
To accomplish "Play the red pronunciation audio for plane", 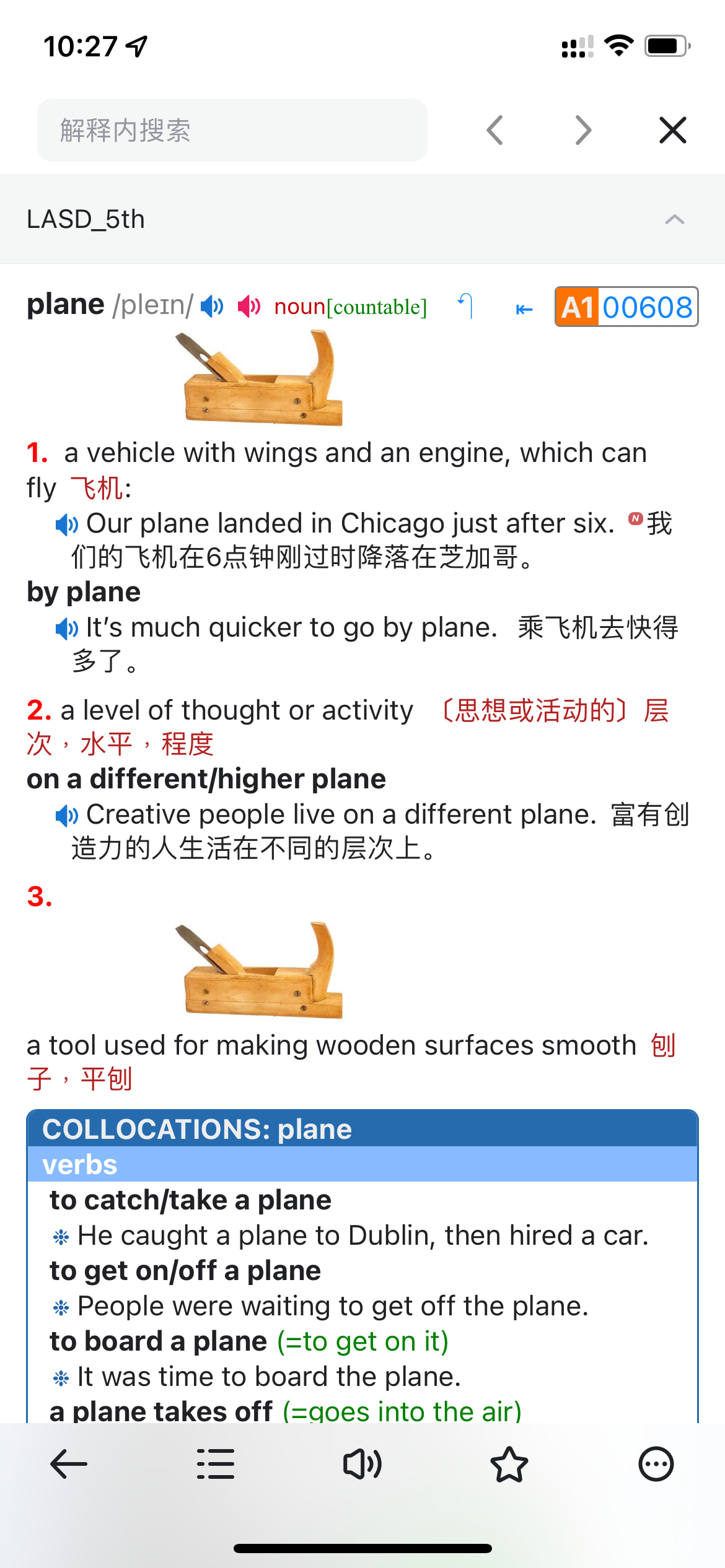I will point(249,306).
